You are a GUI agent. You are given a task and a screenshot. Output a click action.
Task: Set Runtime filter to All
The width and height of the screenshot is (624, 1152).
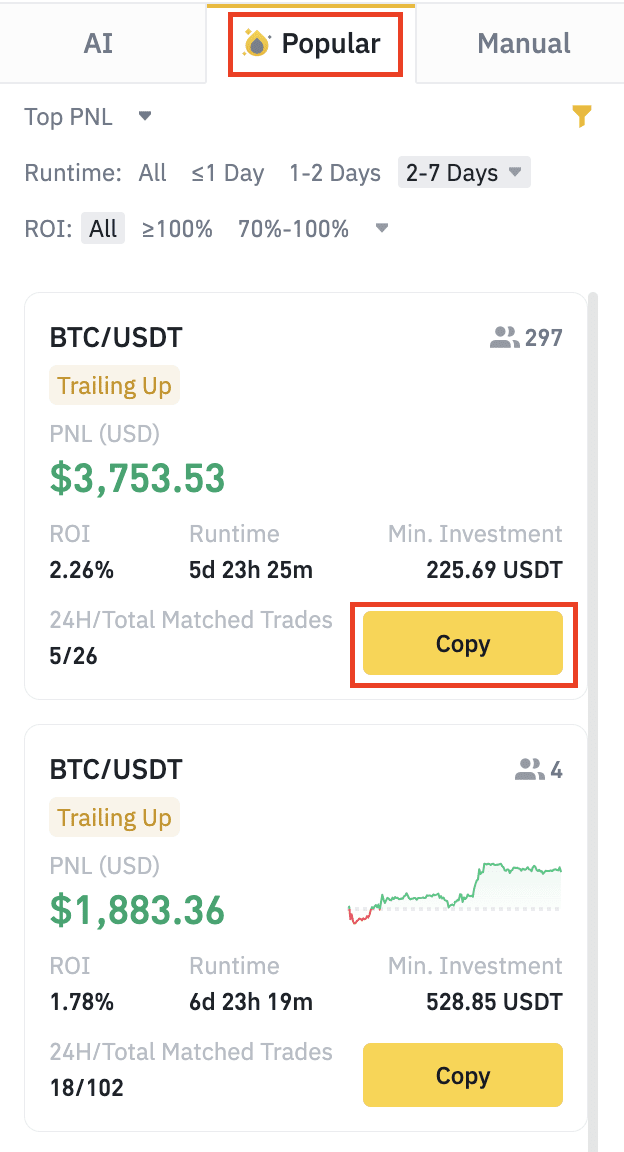point(152,173)
